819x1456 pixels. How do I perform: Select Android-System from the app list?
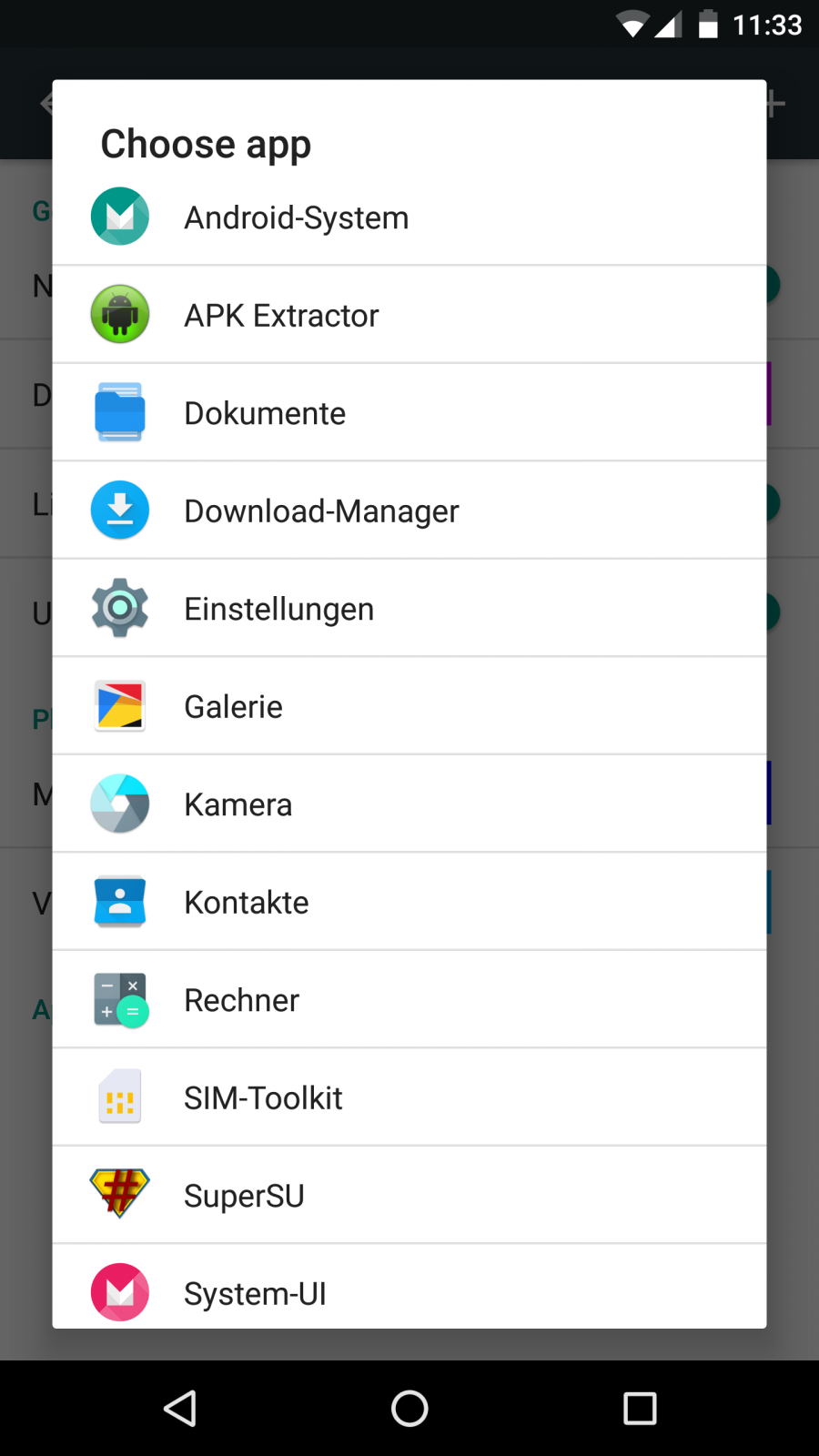pyautogui.click(x=297, y=218)
